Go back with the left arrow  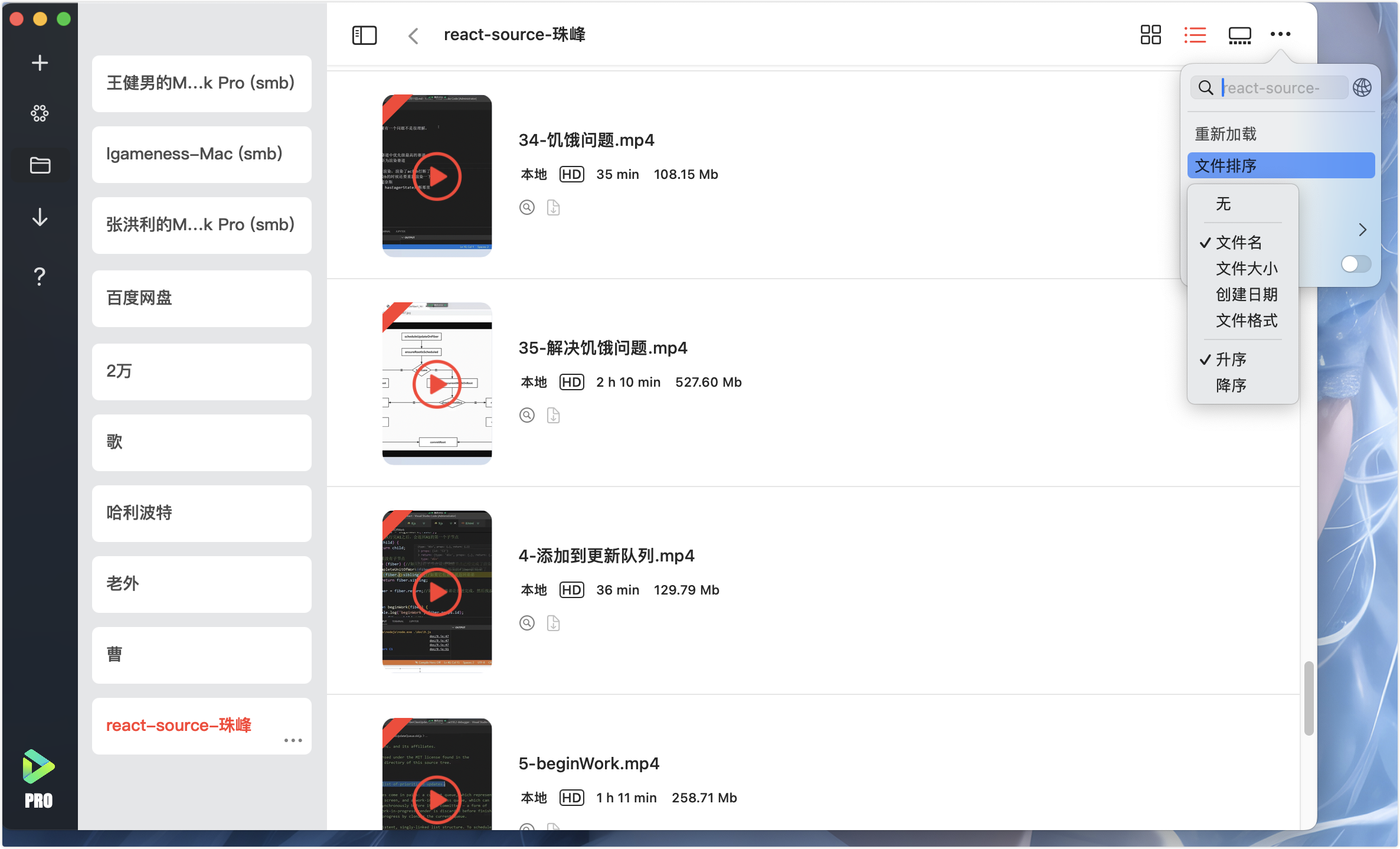(x=413, y=36)
